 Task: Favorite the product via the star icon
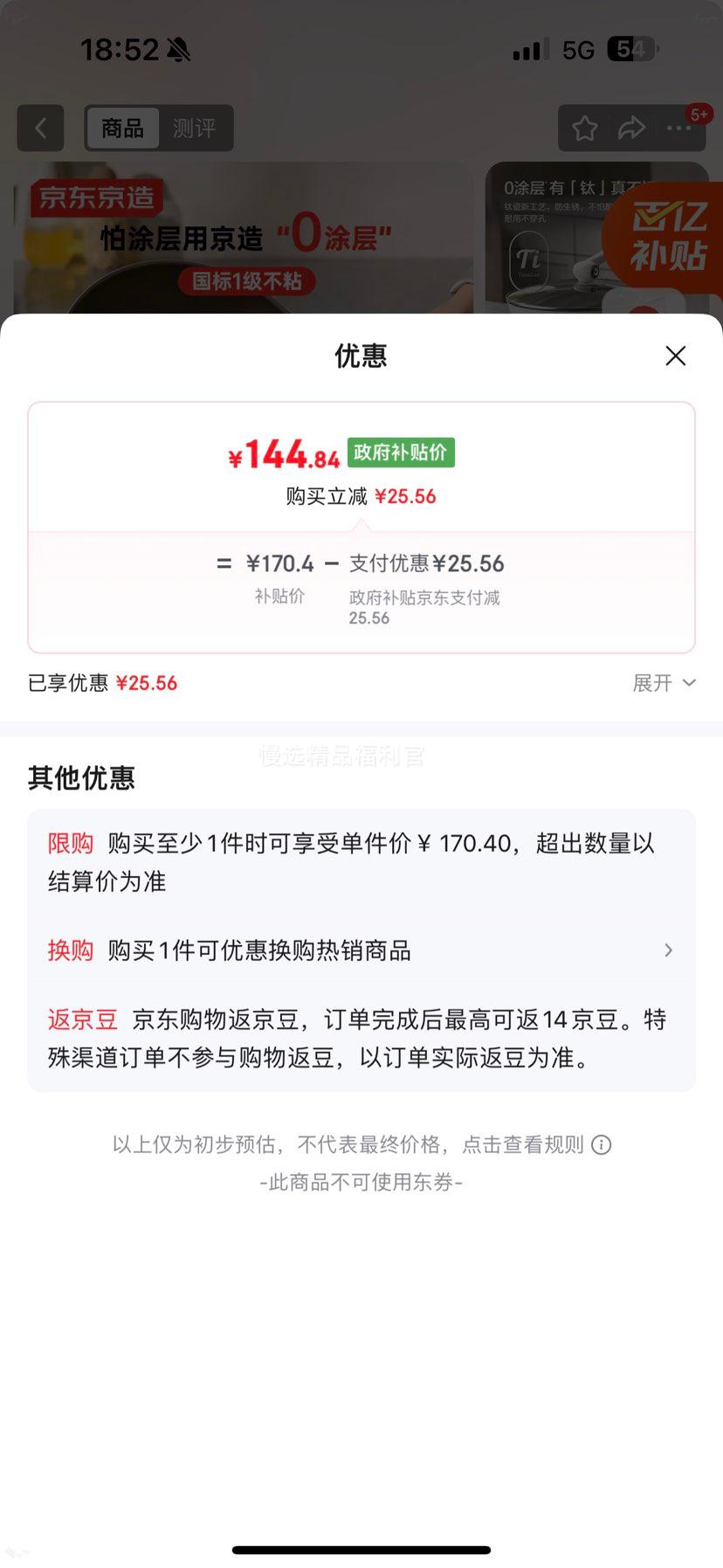pyautogui.click(x=583, y=128)
